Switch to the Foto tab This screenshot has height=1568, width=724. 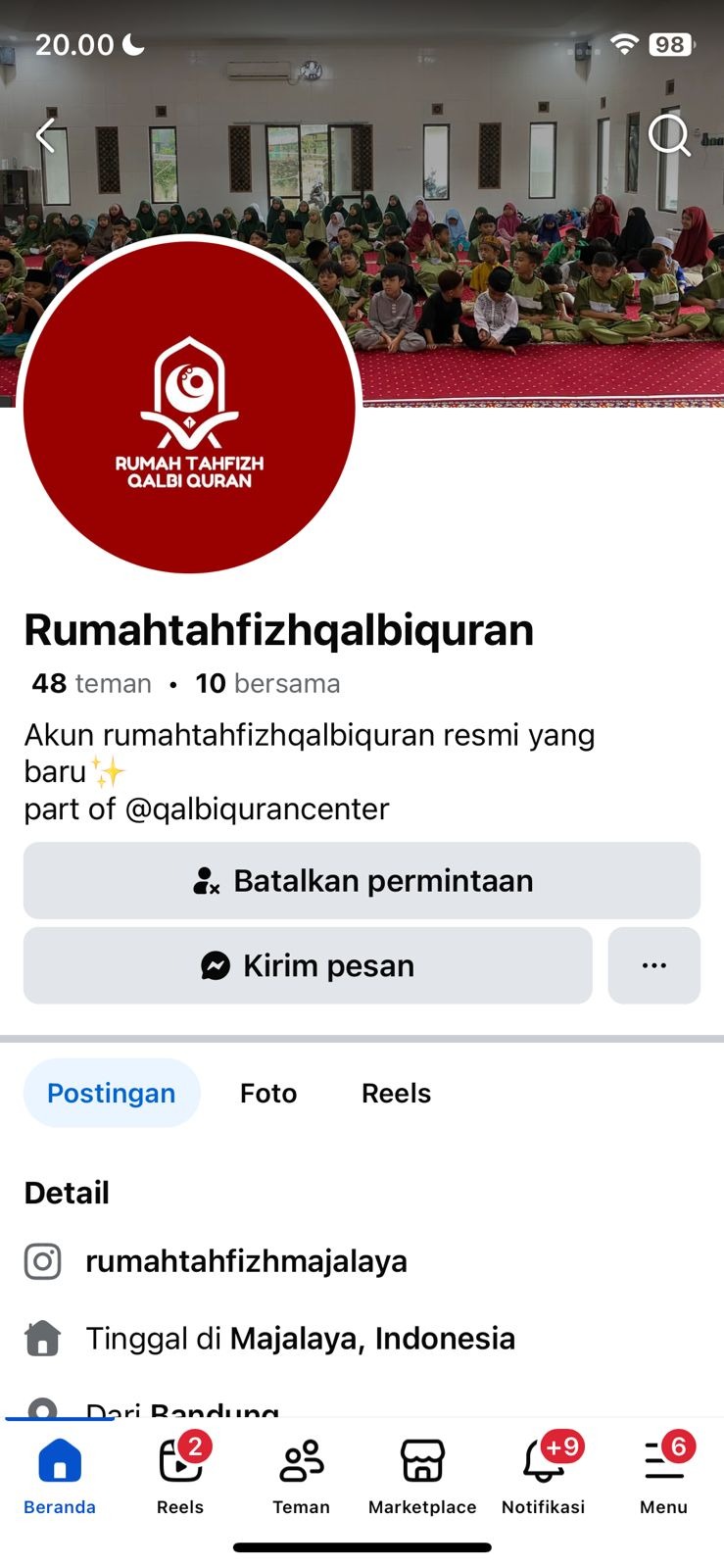pyautogui.click(x=268, y=1093)
